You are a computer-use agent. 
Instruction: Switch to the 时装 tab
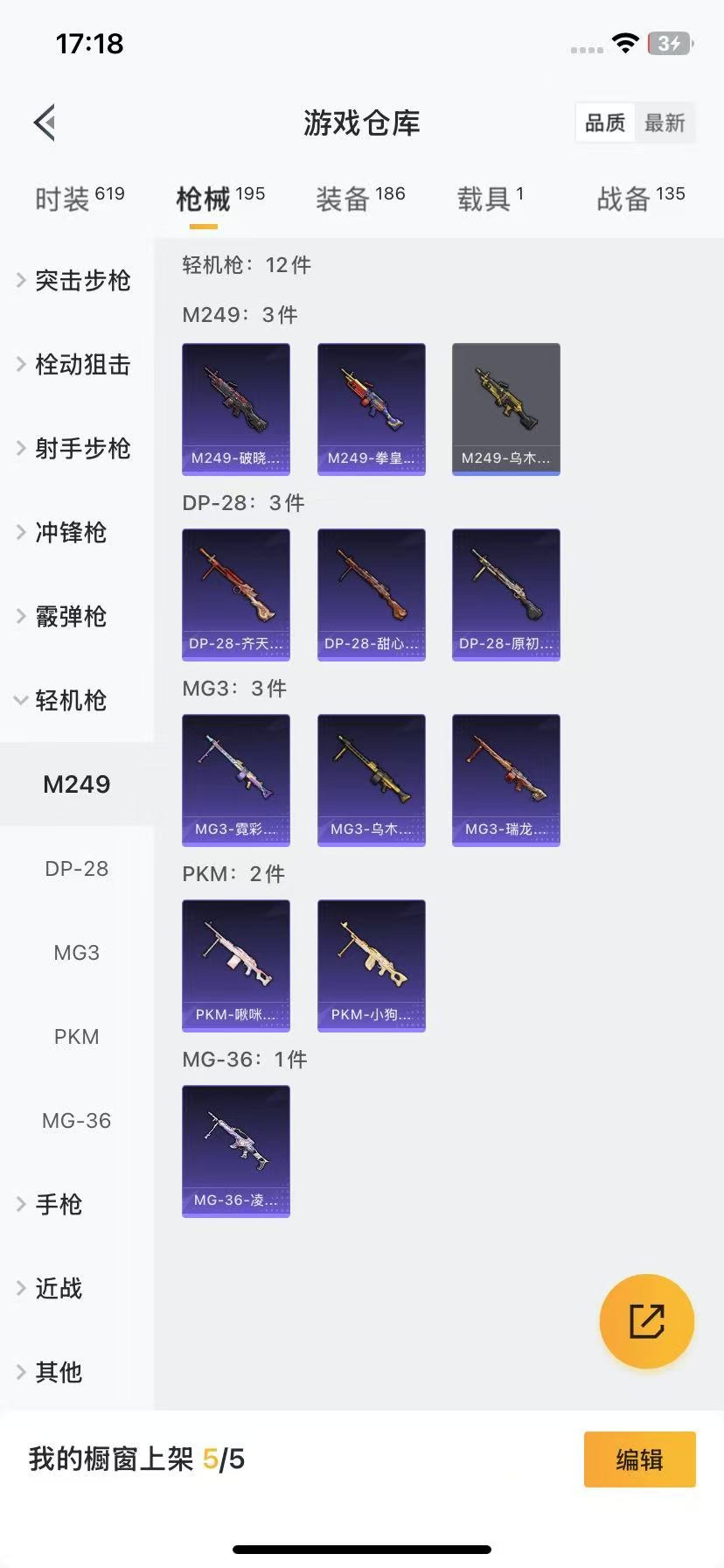80,199
